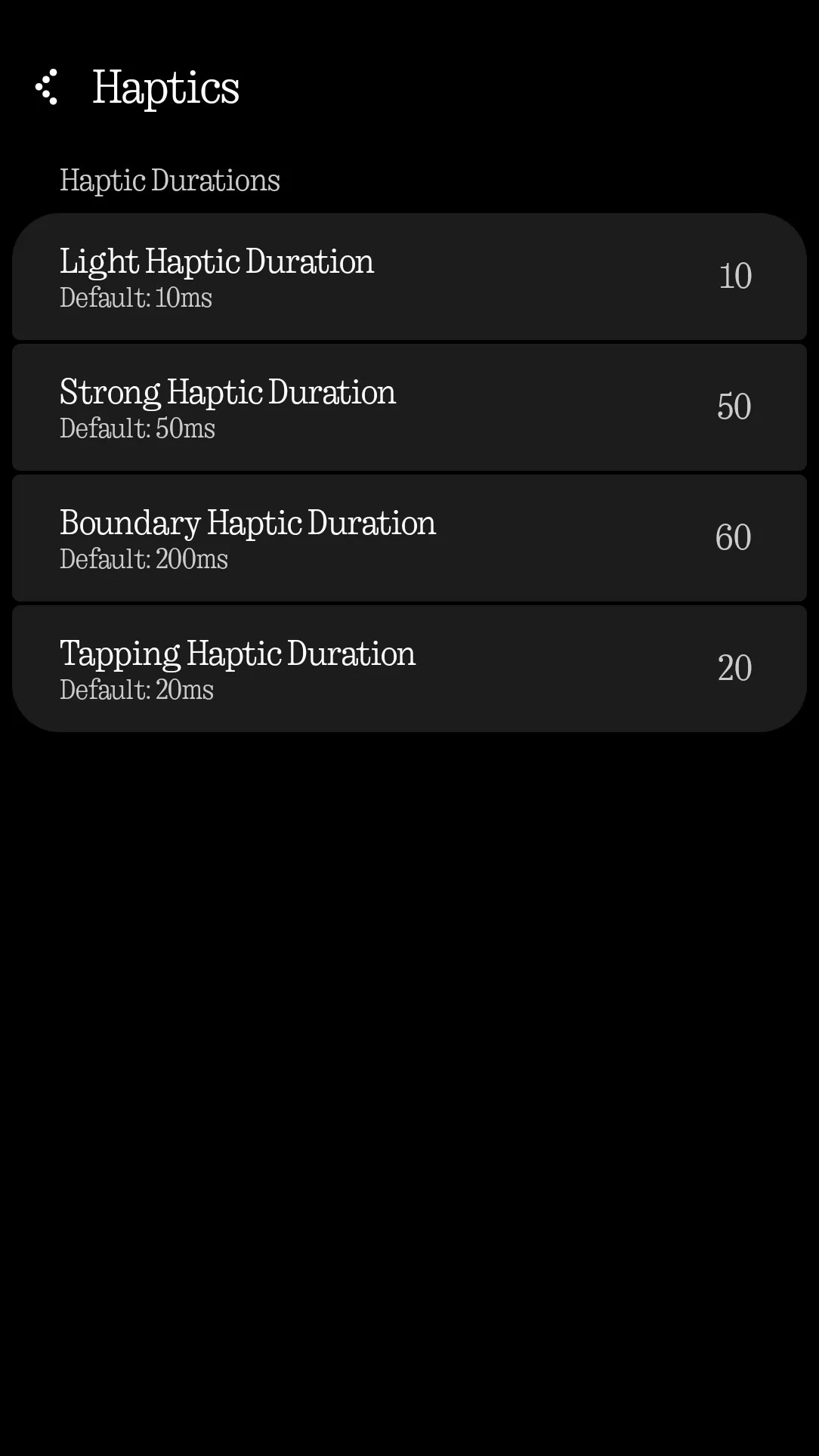Click 'Default: 20ms' subtitle text
Viewport: 819px width, 1456px height.
[136, 690]
